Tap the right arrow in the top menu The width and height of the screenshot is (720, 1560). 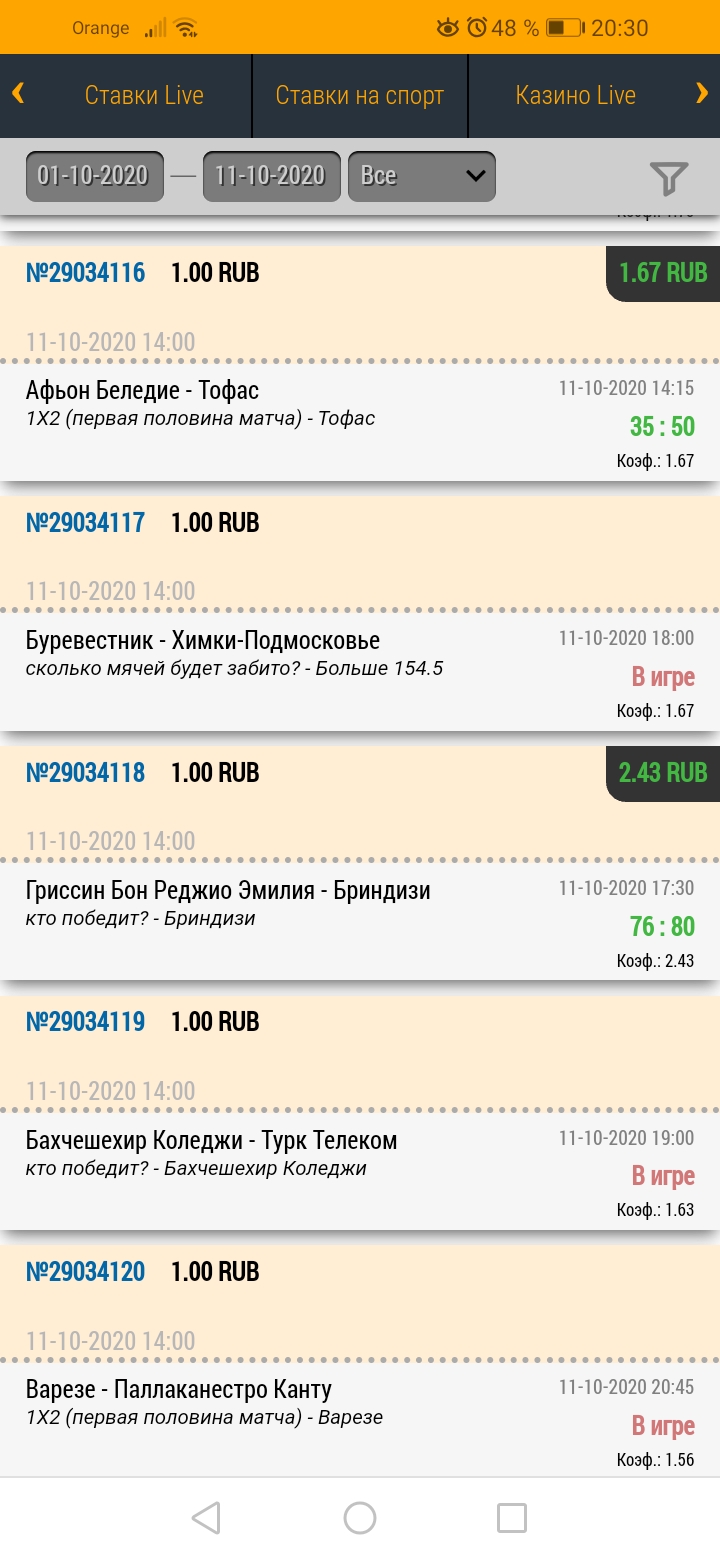(701, 94)
